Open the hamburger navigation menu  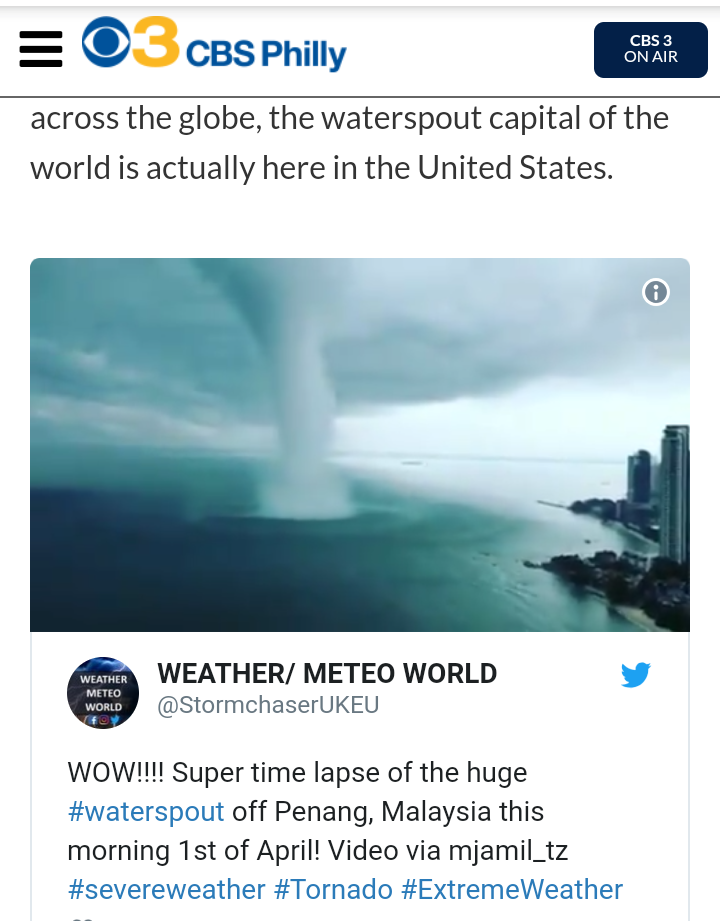point(41,49)
